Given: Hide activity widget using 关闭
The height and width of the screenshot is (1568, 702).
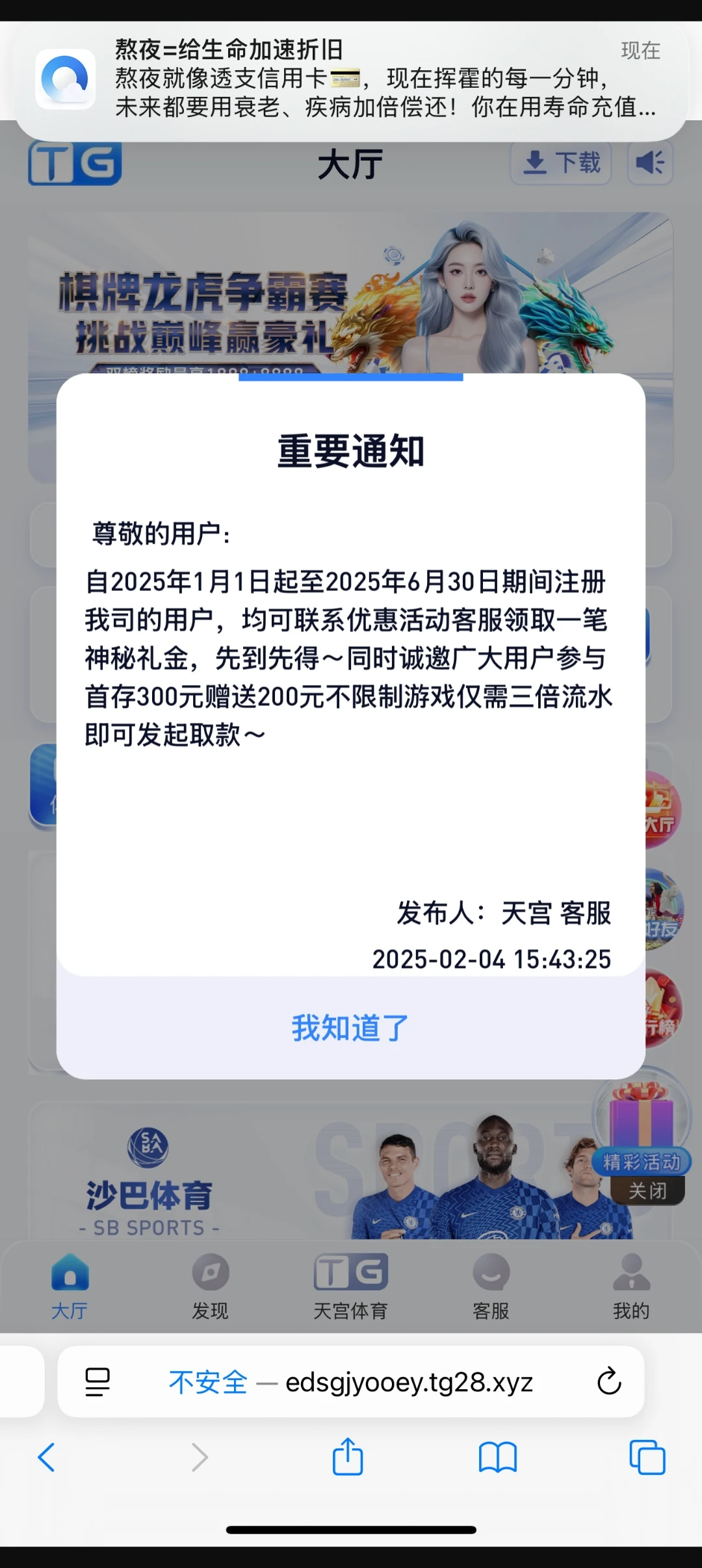Looking at the screenshot, I should pyautogui.click(x=648, y=1191).
